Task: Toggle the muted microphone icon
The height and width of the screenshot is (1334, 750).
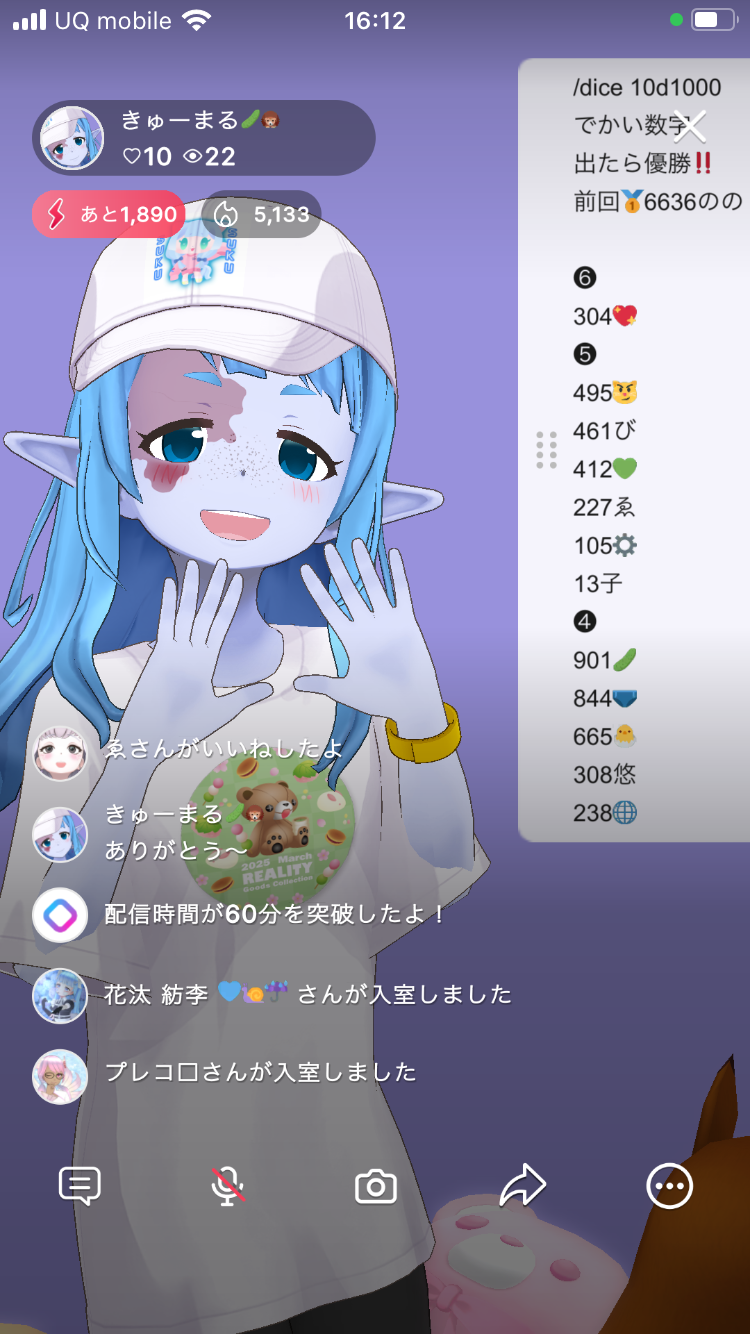Action: tap(228, 1187)
